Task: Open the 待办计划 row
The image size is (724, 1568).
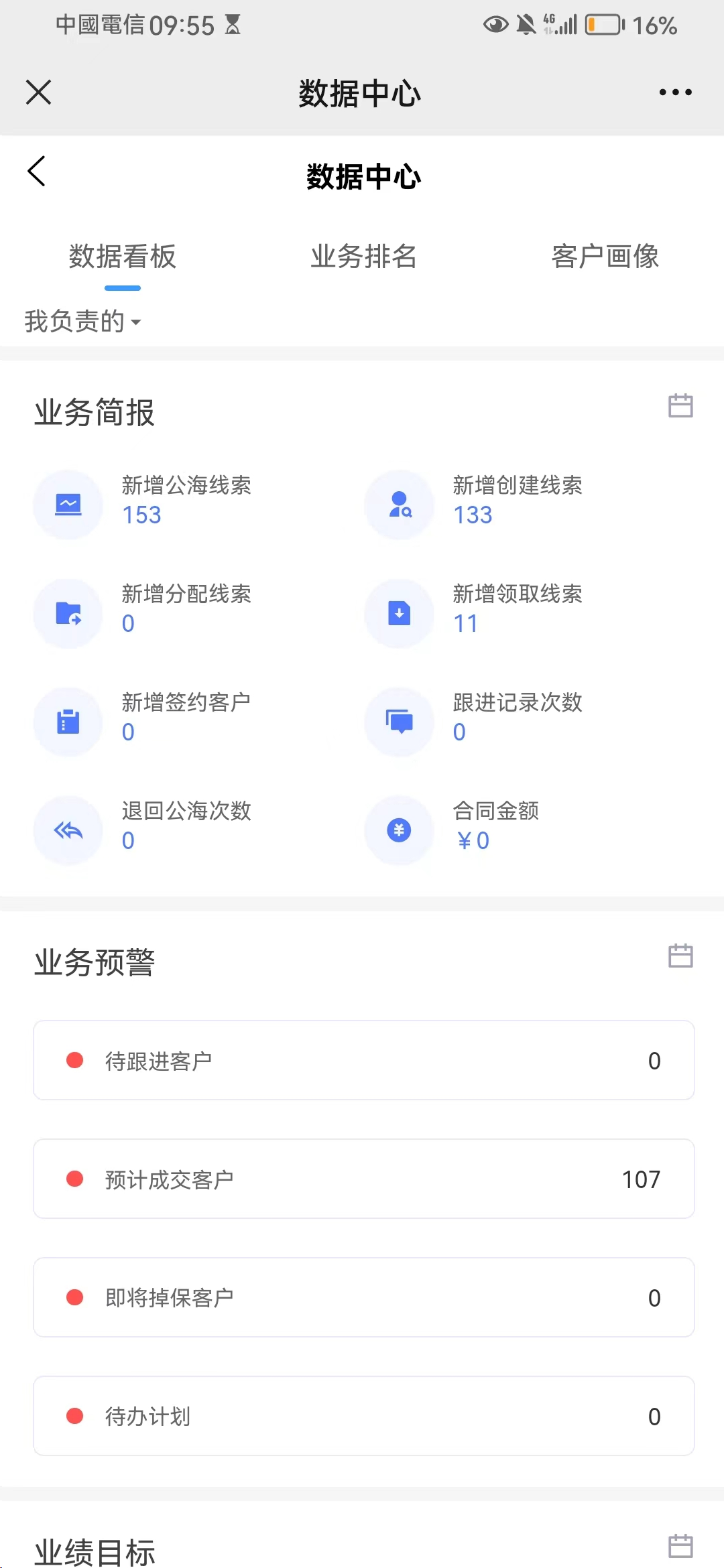Action: (364, 1416)
